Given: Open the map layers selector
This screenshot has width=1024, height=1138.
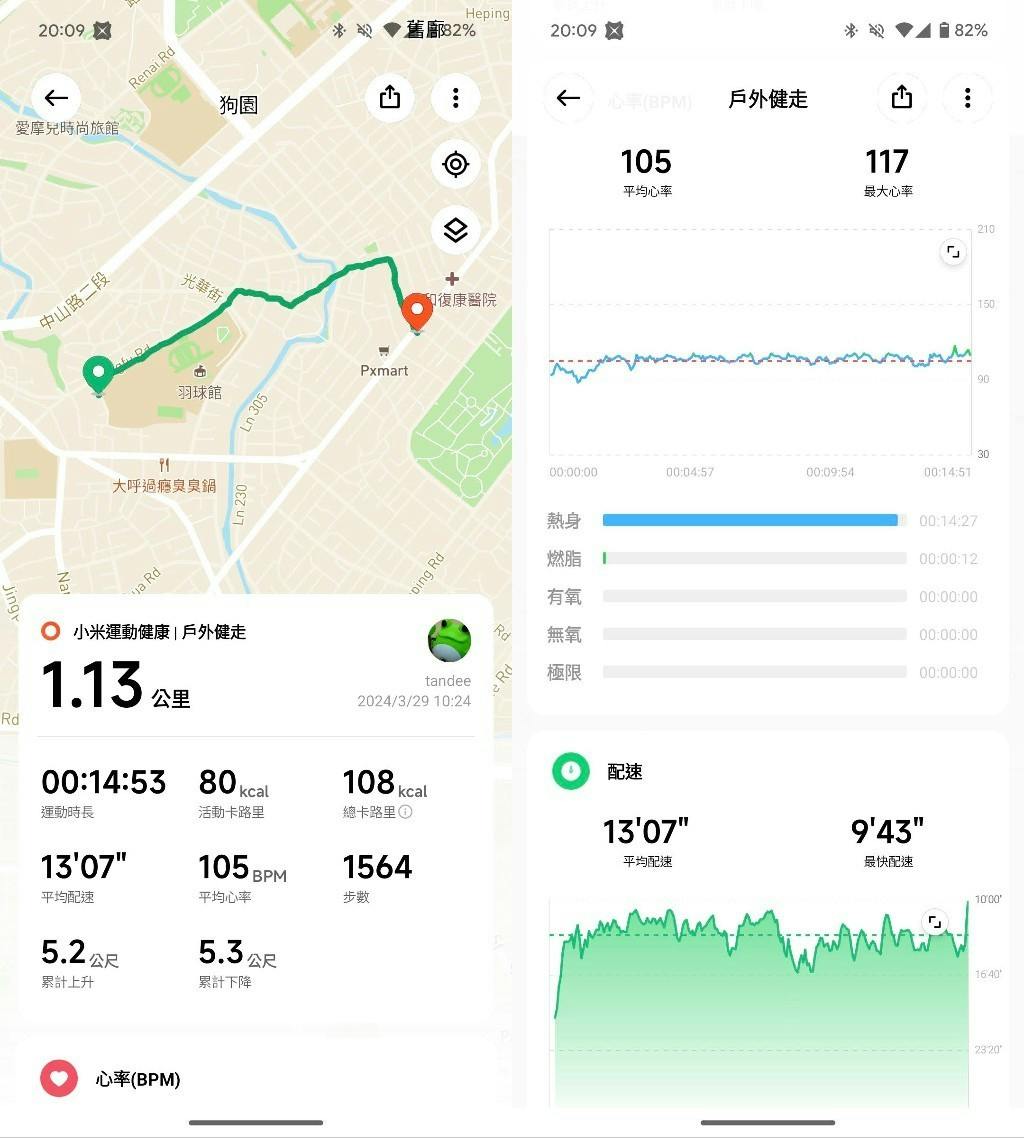Looking at the screenshot, I should pos(455,230).
